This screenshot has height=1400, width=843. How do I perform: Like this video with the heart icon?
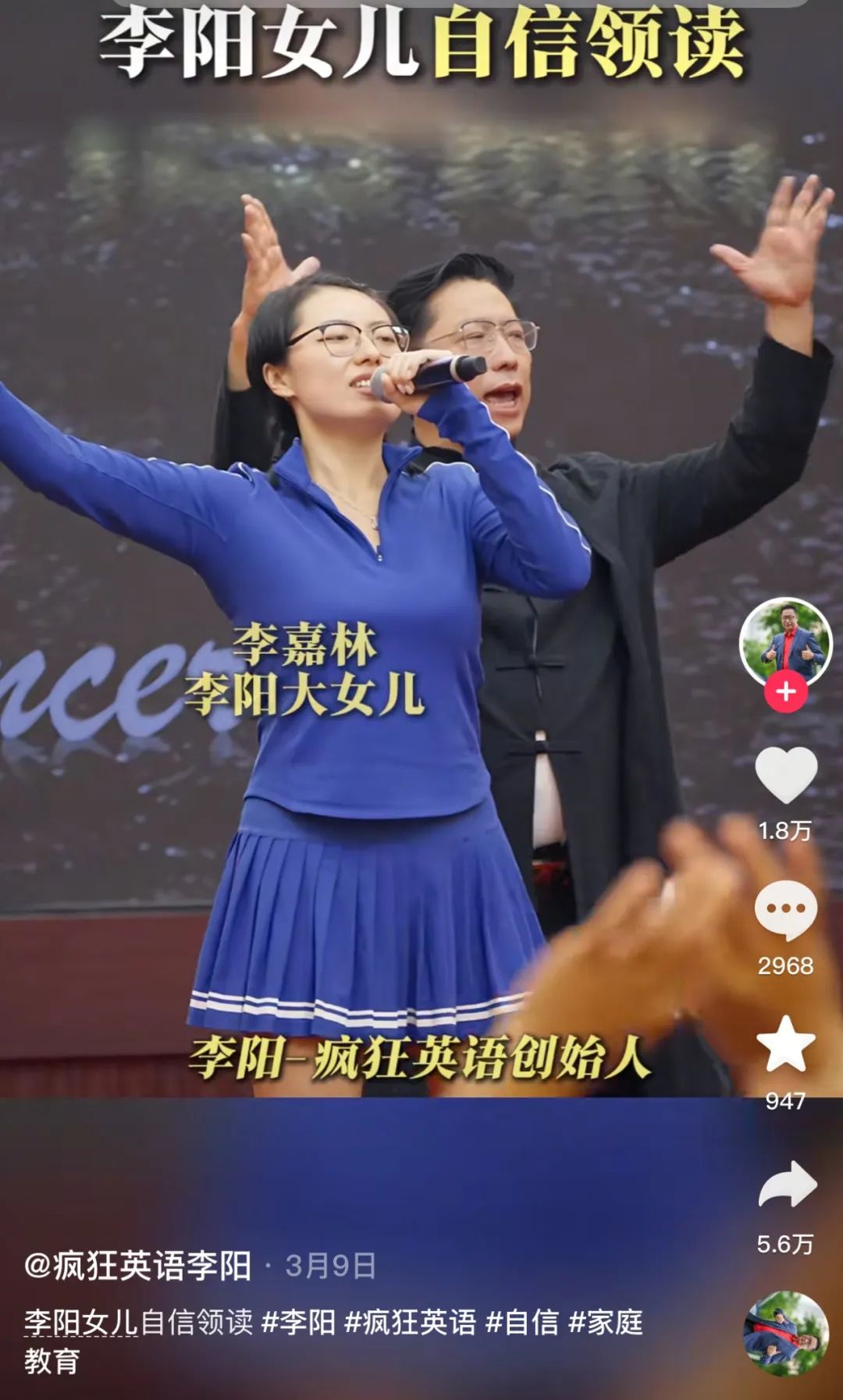pos(785,775)
